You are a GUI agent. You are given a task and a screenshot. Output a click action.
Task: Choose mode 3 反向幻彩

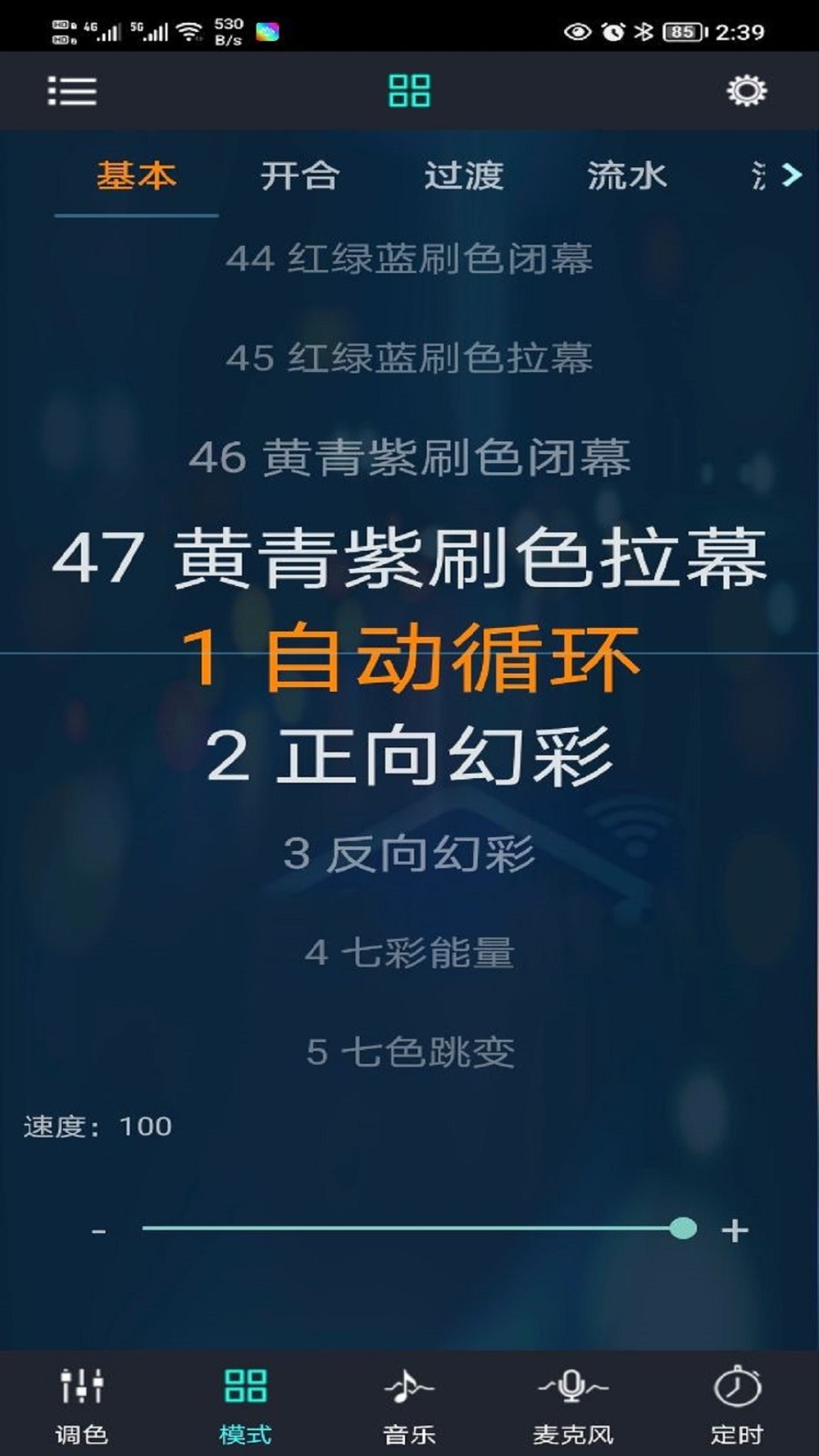tap(409, 854)
